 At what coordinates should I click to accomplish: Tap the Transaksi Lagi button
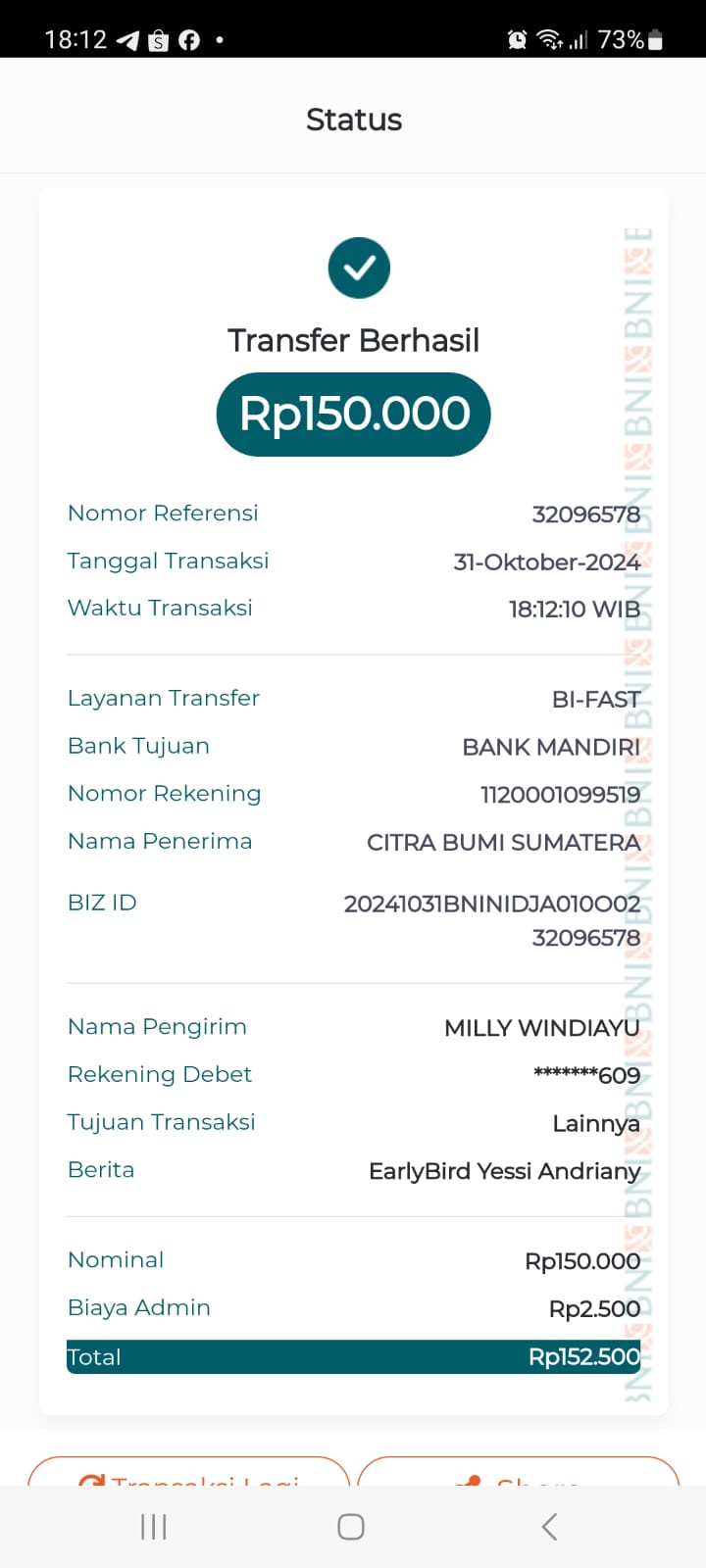188,1472
